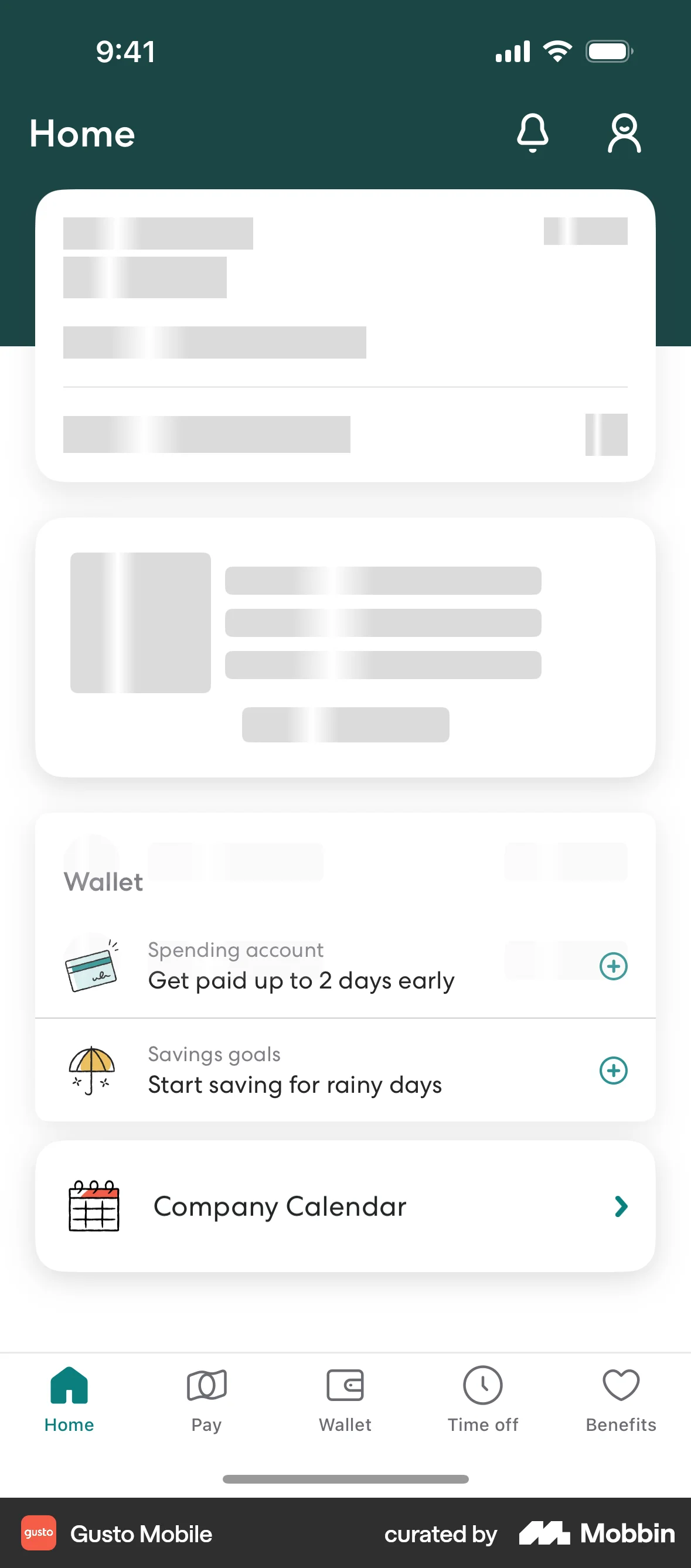Enable the Spending account with plus button
The height and width of the screenshot is (1568, 691).
pyautogui.click(x=614, y=966)
